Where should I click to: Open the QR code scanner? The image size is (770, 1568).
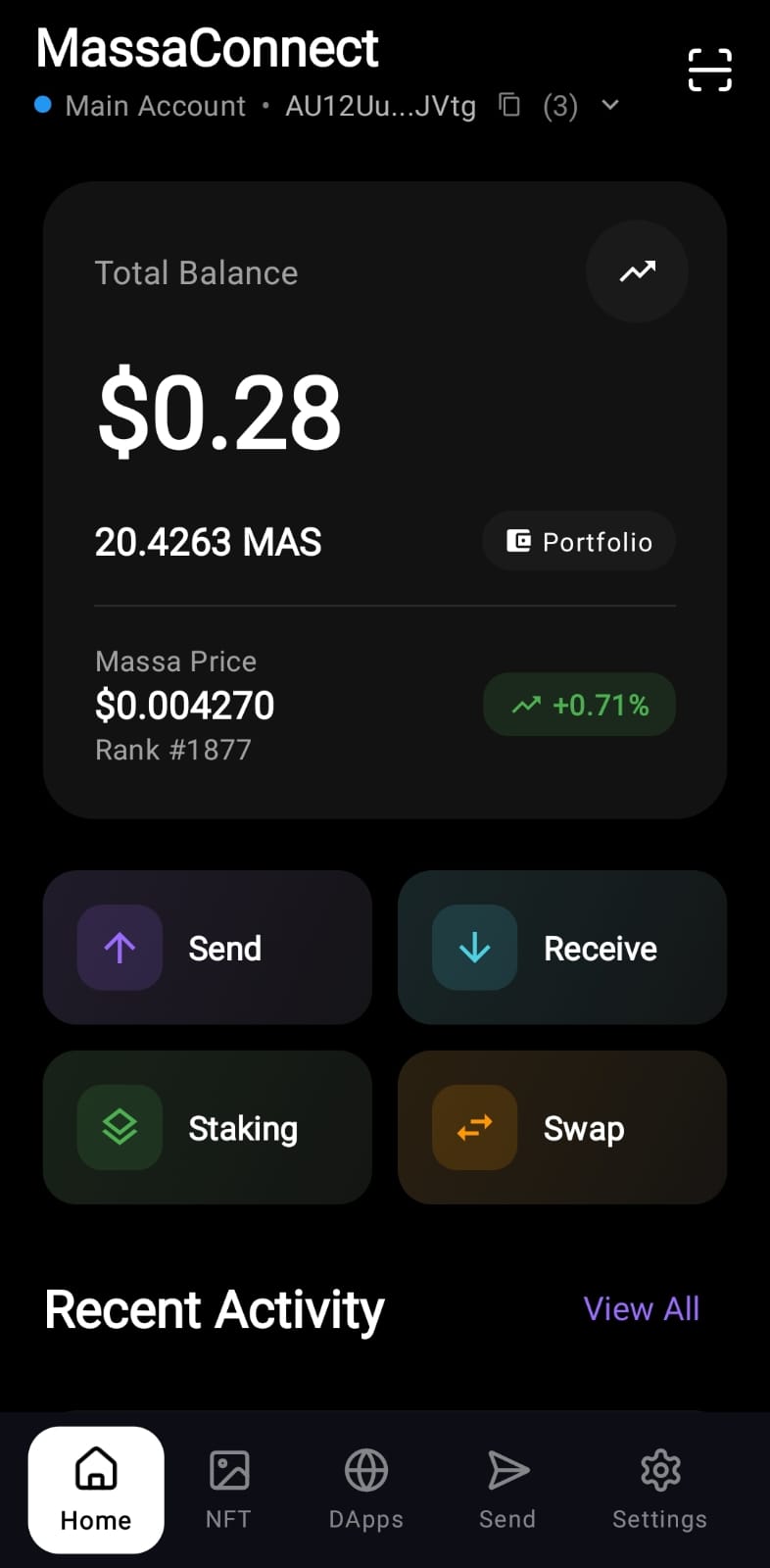[709, 70]
